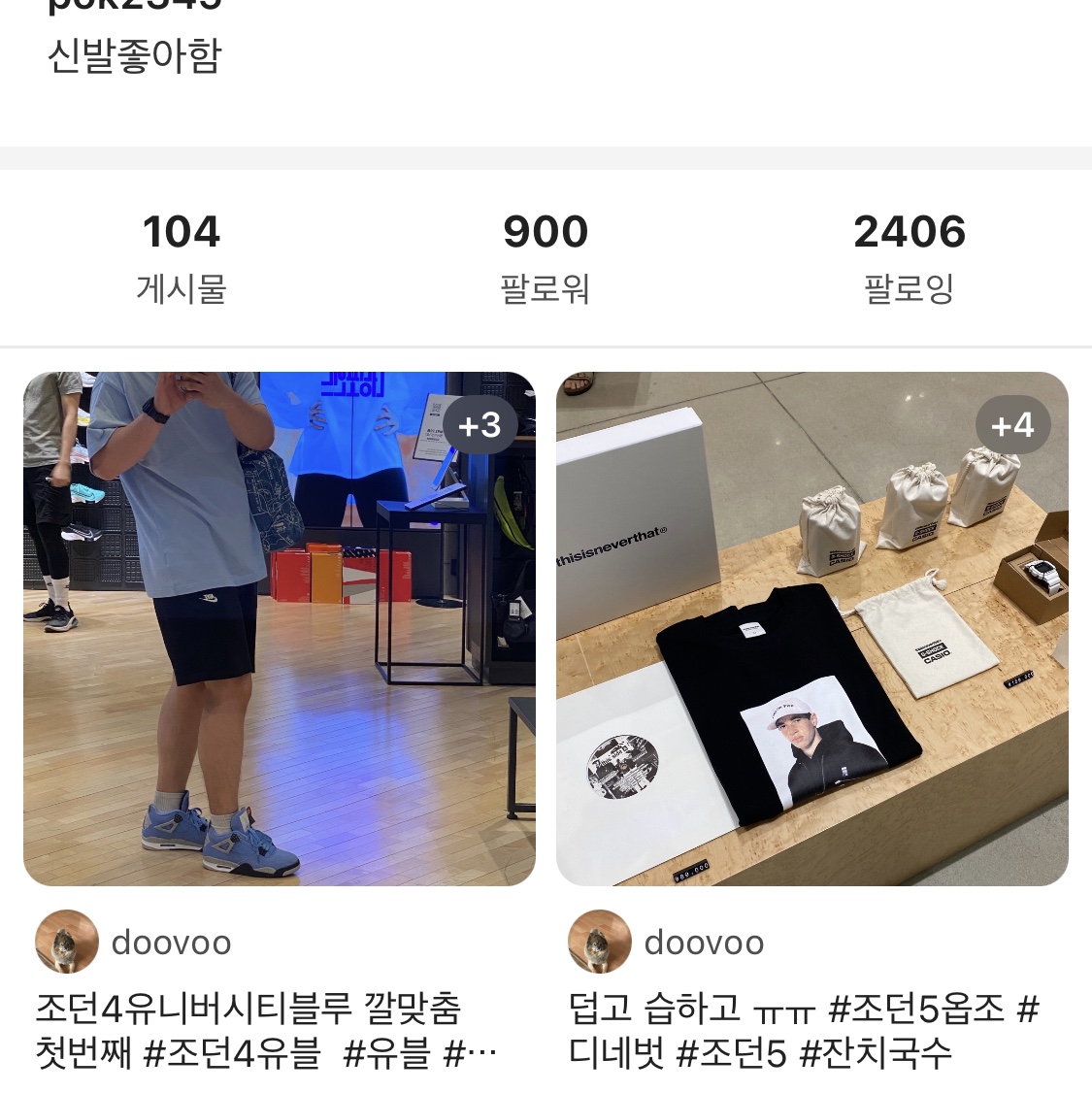Tap the doovoo username under the second post
The image size is (1092, 1093).
(x=704, y=941)
